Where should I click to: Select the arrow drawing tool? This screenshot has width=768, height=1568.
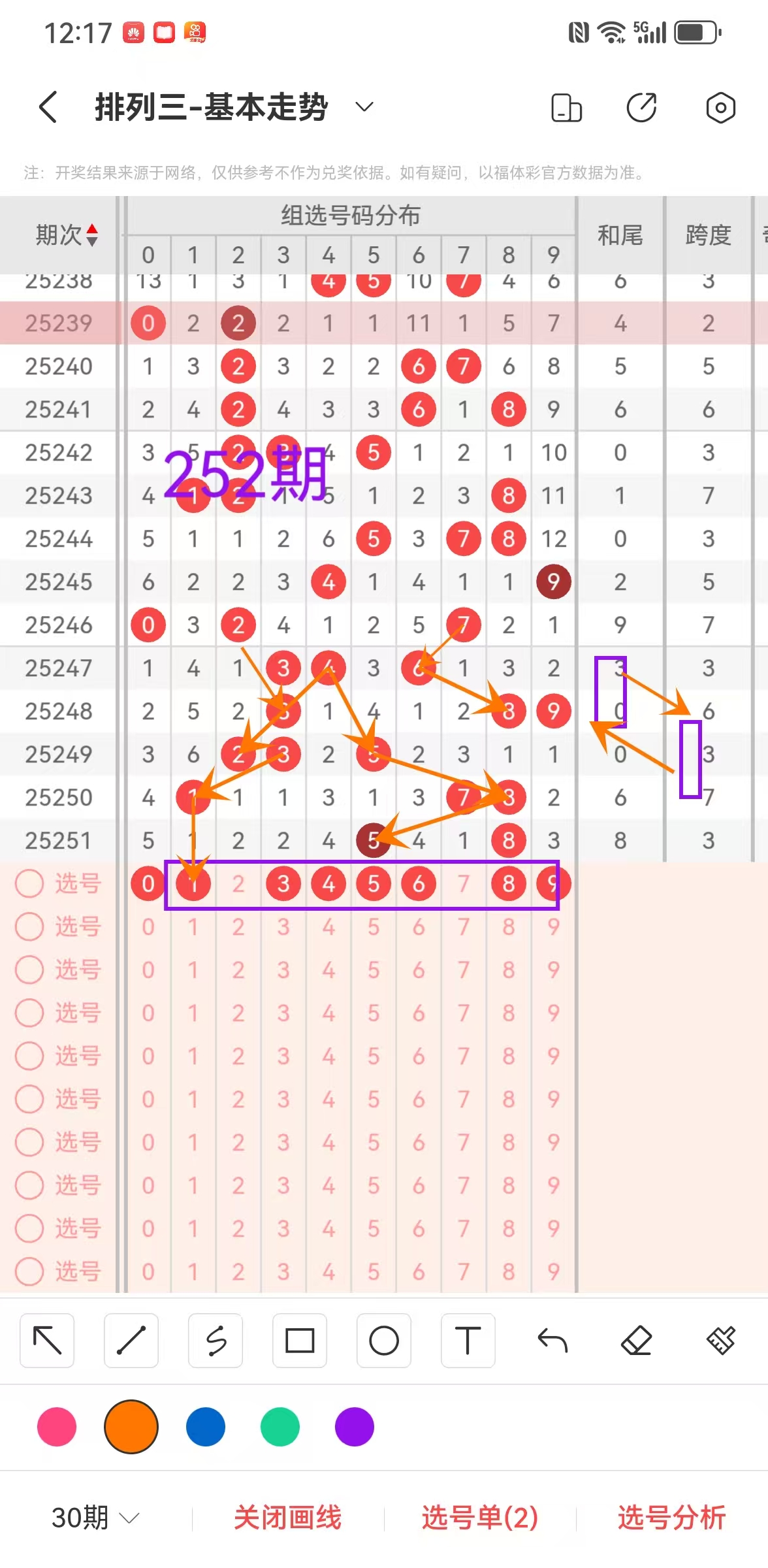click(47, 1341)
